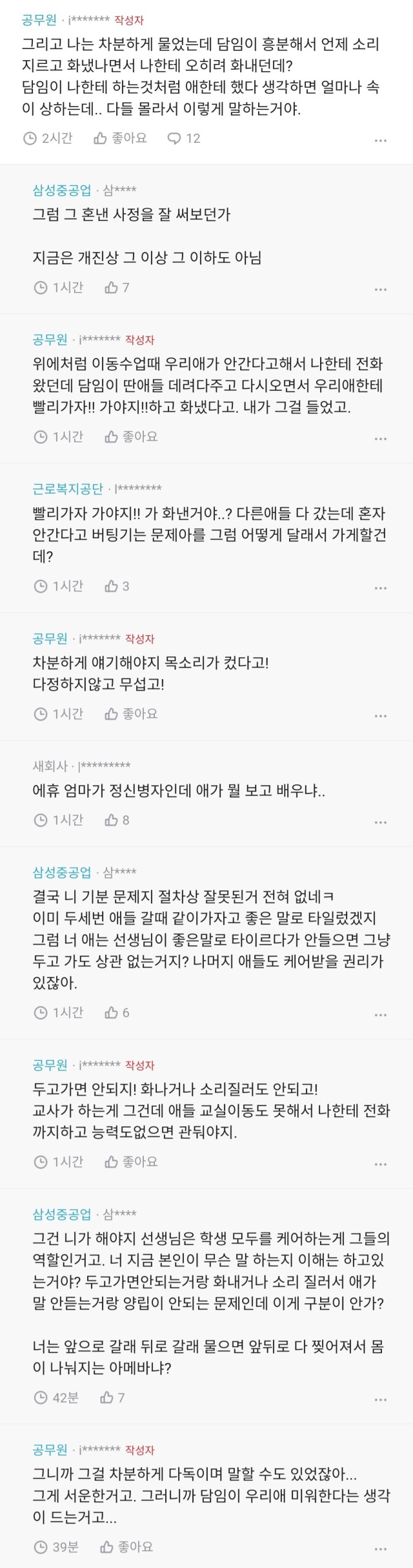Viewport: 413px width, 1568px height.
Task: Like the reply 차분하게 얘기해야지 목소리가 컸다고
Action: pyautogui.click(x=131, y=714)
